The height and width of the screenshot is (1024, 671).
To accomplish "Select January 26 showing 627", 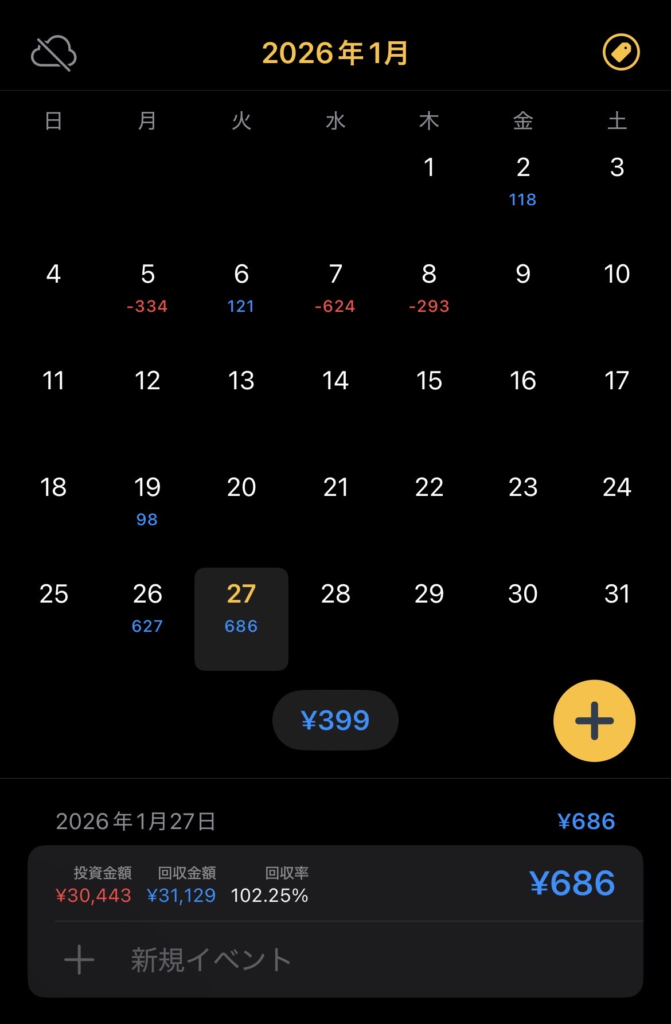I will tap(147, 606).
